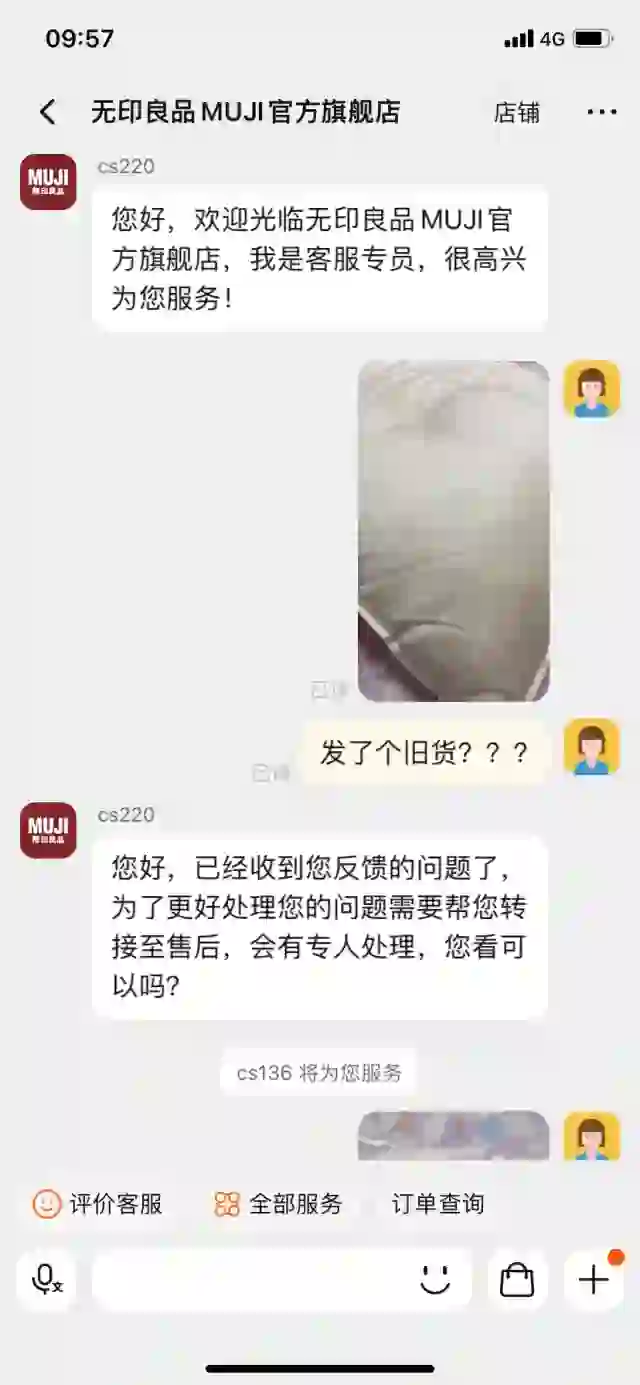Switch to voice input microphone
The image size is (640, 1385).
(46, 1279)
